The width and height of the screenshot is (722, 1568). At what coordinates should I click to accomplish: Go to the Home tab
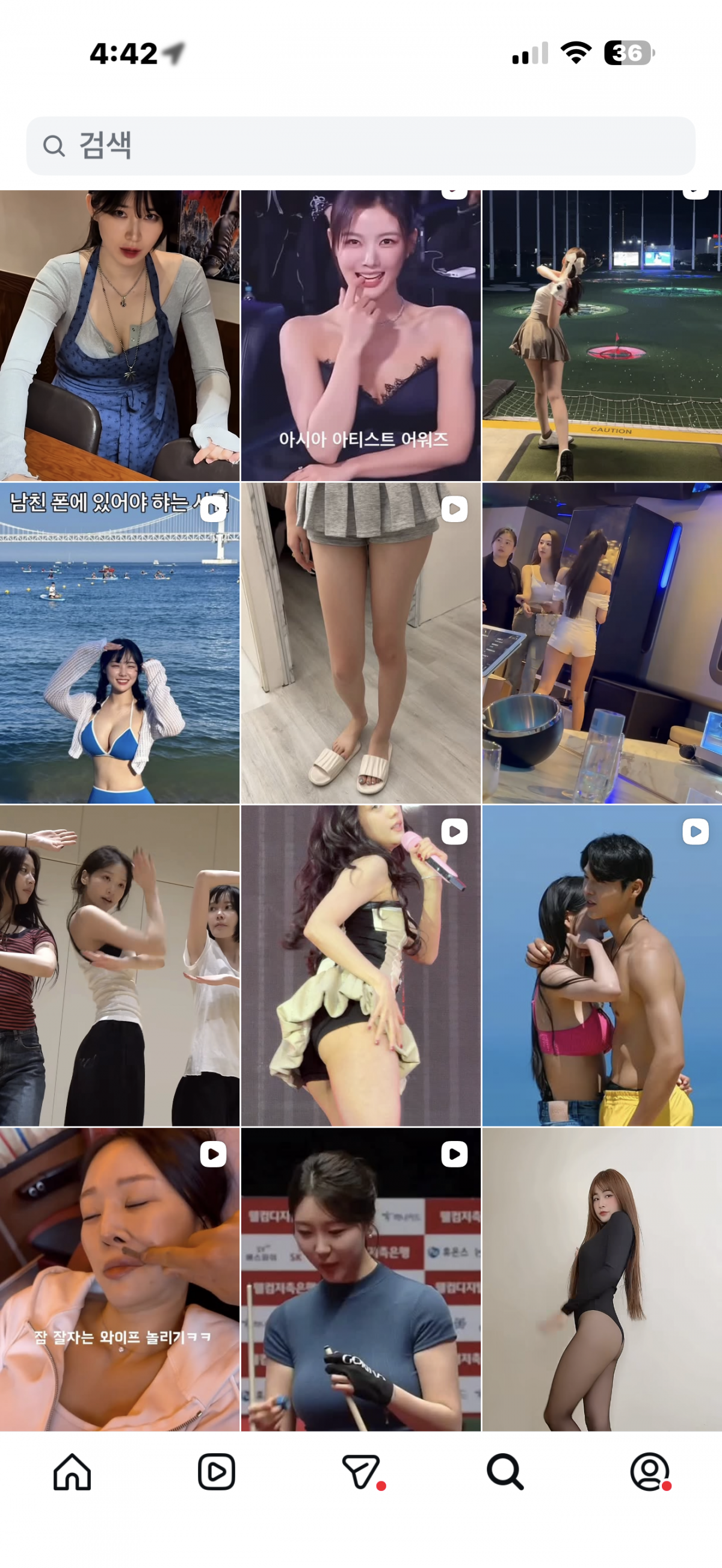[72, 1472]
